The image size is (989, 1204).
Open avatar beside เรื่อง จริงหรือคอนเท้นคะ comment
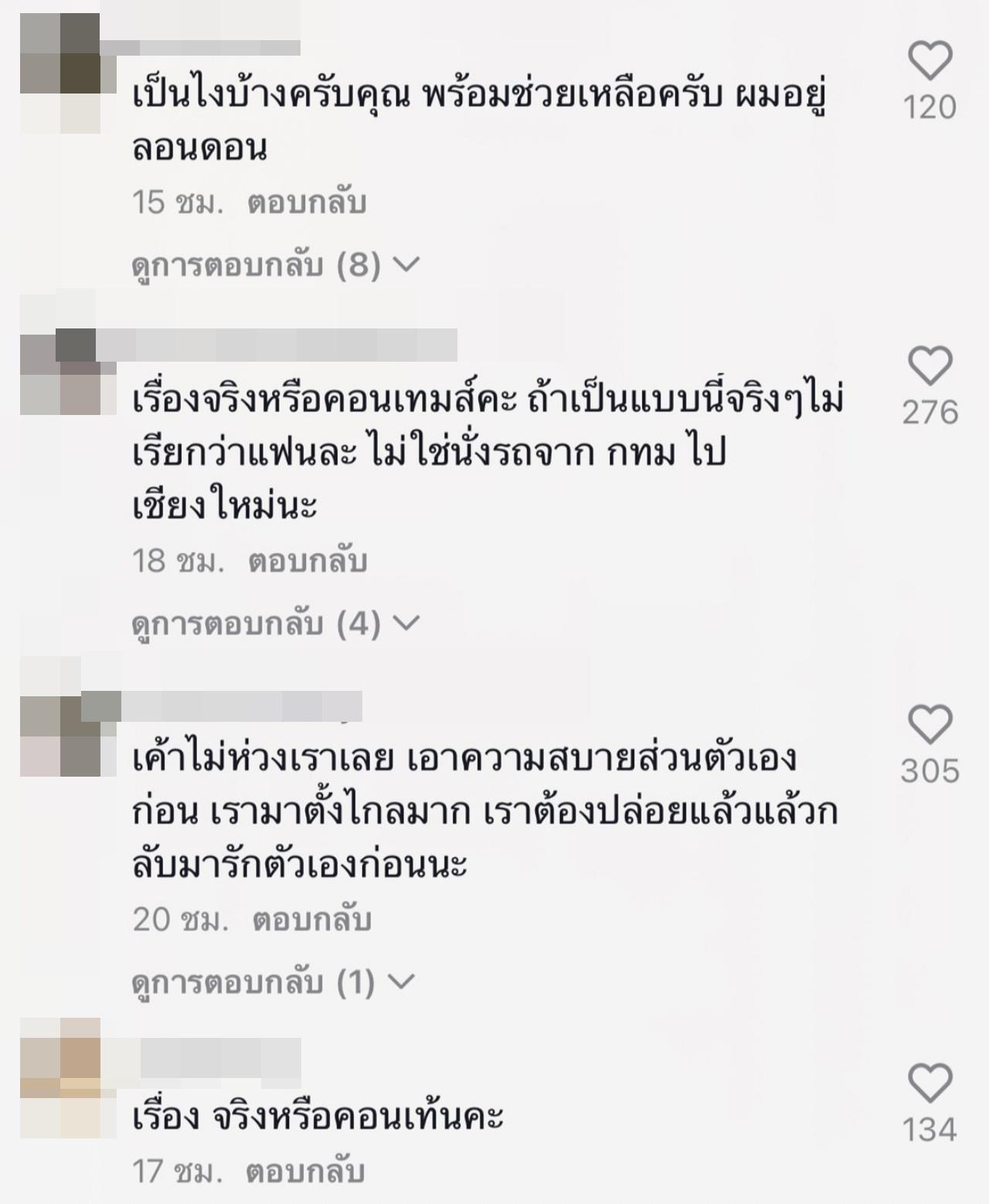click(x=60, y=1077)
